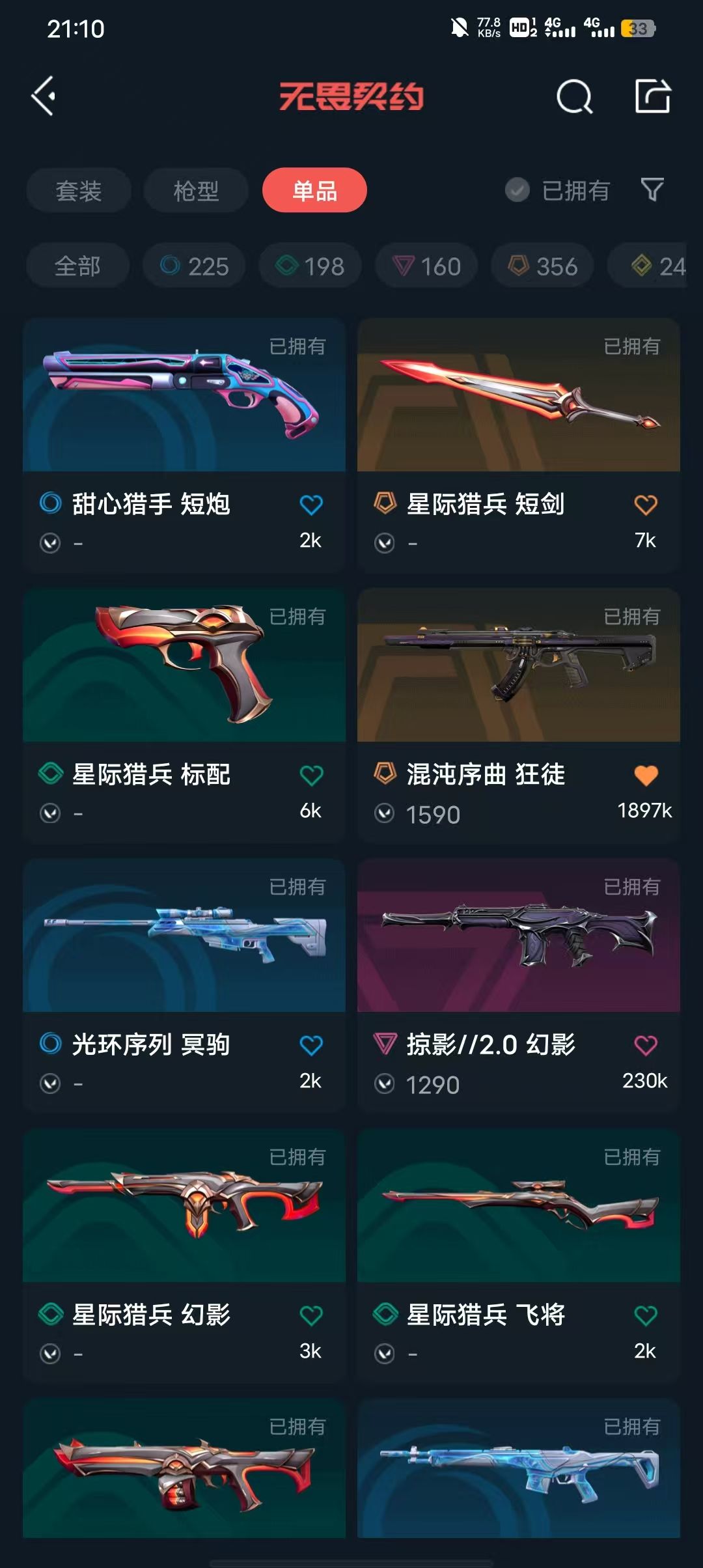The width and height of the screenshot is (703, 1568).
Task: Filter by the green tier chip 198
Action: click(x=310, y=266)
